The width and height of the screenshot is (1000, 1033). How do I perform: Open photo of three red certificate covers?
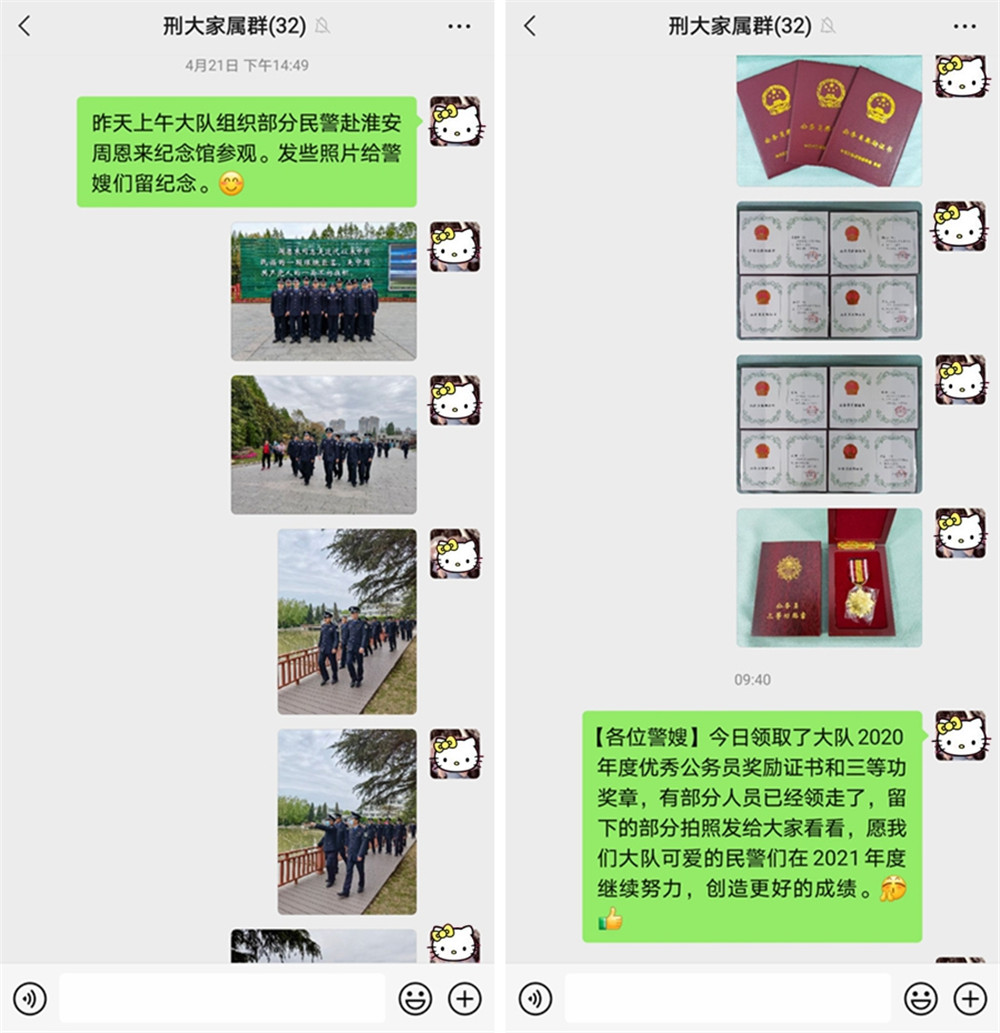point(829,121)
